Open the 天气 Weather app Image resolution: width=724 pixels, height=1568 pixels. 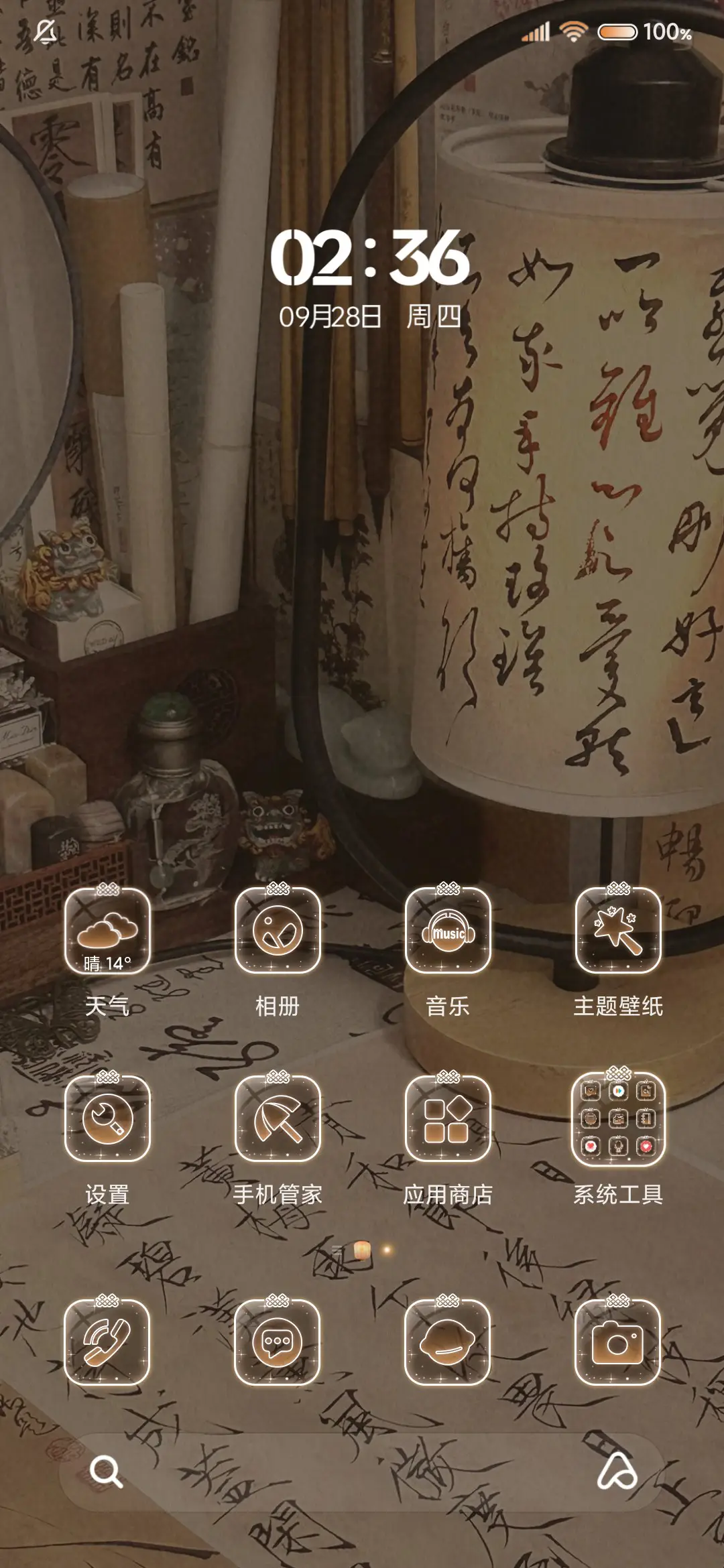[109, 934]
